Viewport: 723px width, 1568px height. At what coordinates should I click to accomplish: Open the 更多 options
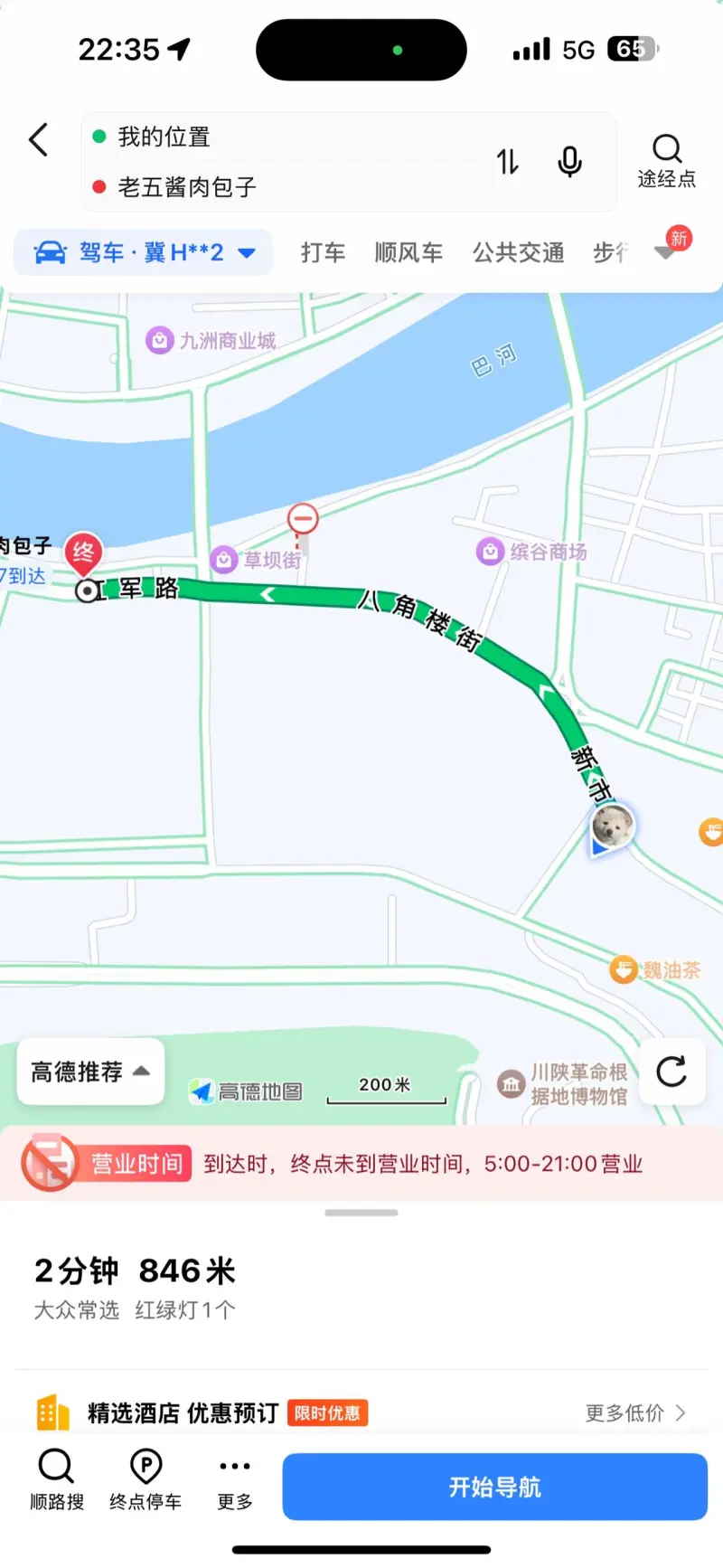pyautogui.click(x=235, y=1480)
